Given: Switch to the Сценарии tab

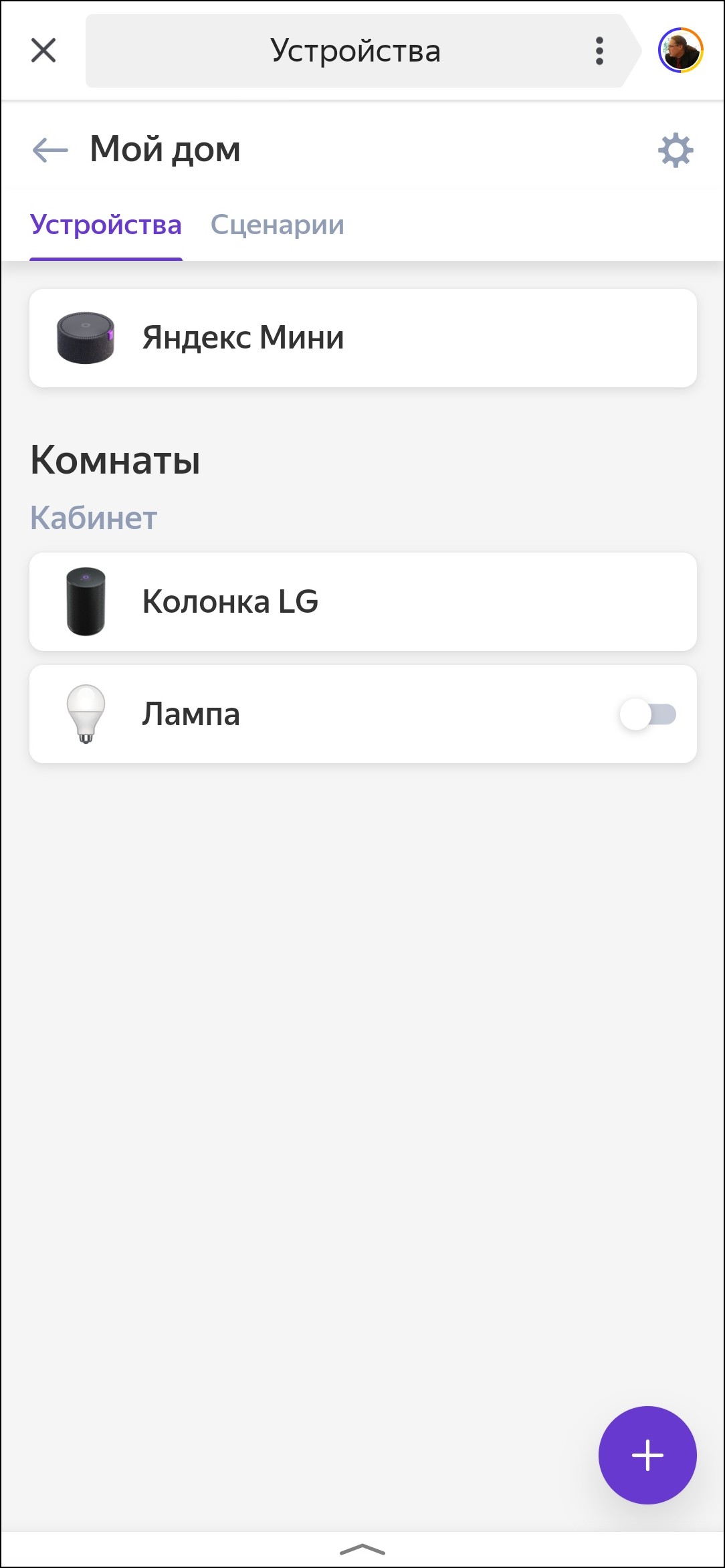Looking at the screenshot, I should click(277, 225).
